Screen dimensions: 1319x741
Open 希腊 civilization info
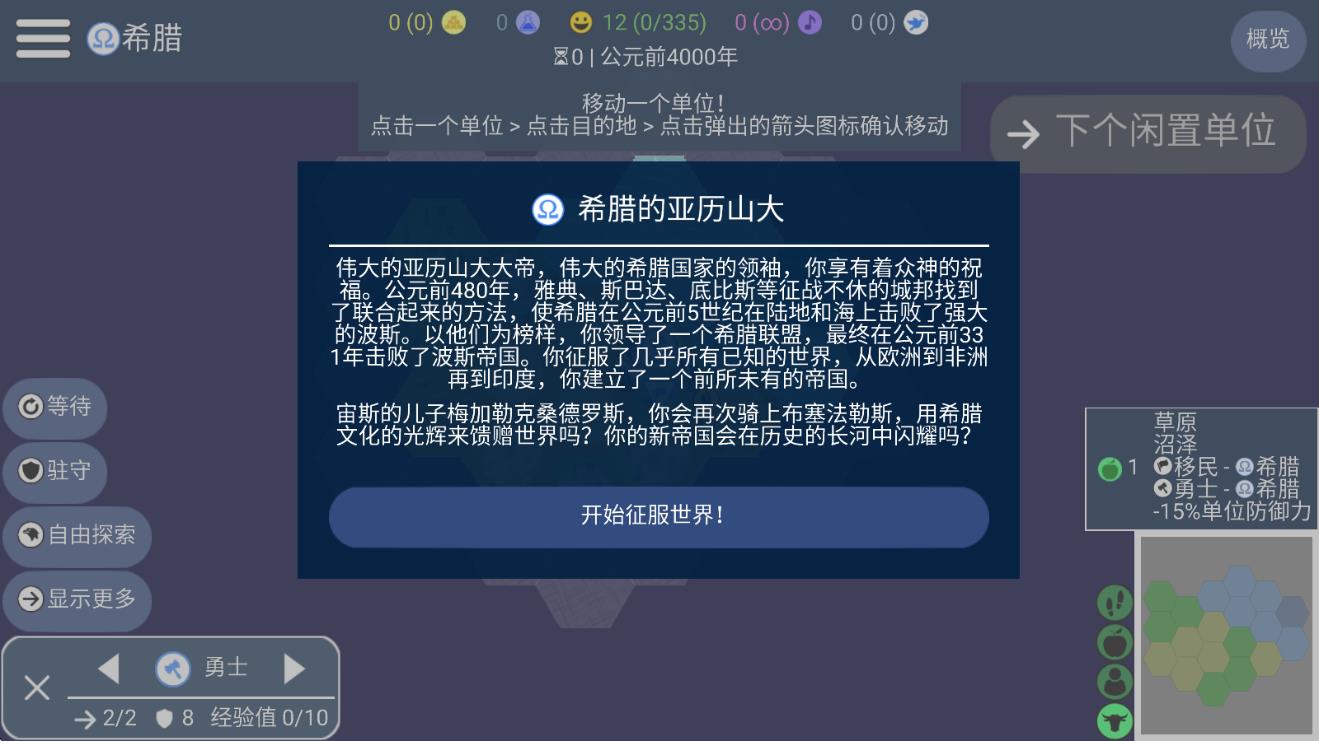click(135, 39)
